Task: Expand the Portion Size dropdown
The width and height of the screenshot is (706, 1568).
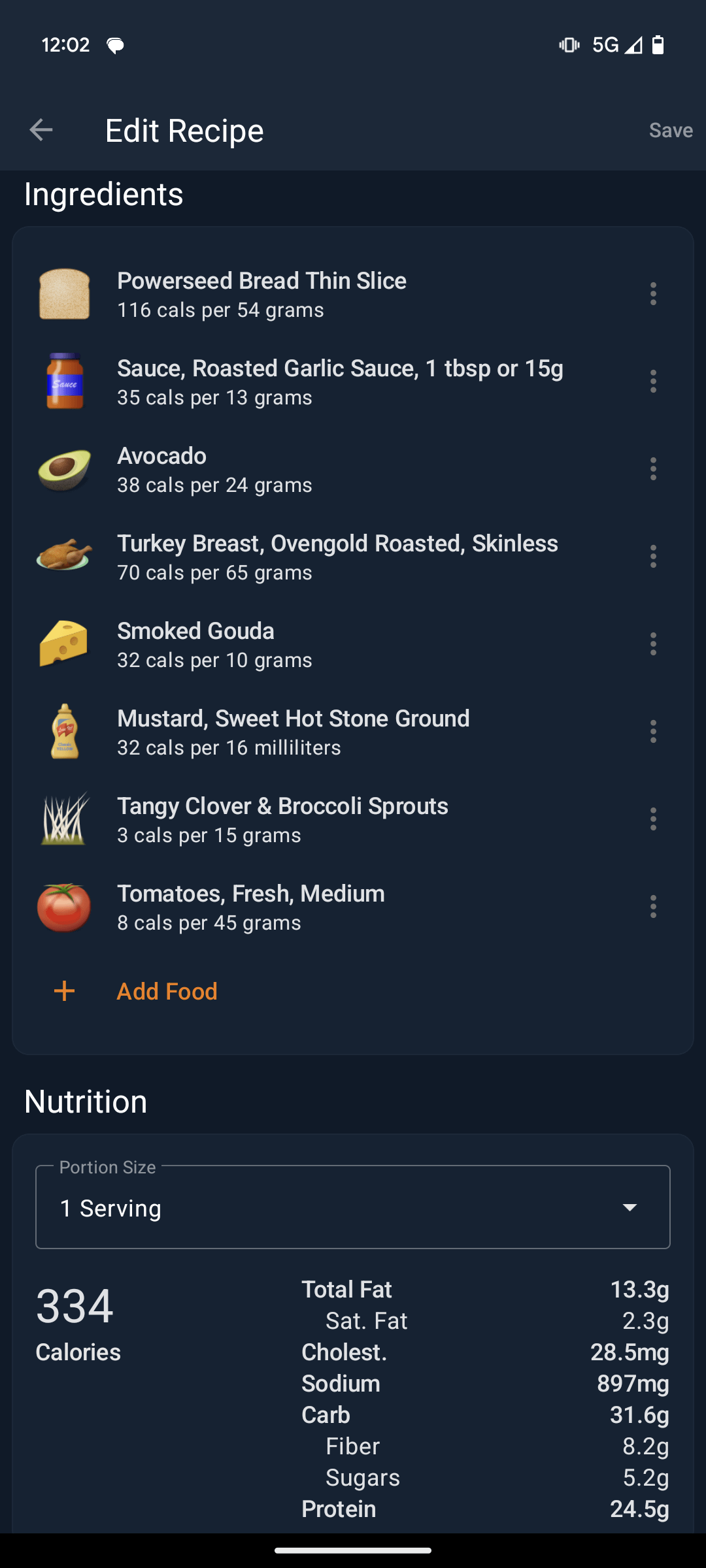Action: click(353, 1207)
